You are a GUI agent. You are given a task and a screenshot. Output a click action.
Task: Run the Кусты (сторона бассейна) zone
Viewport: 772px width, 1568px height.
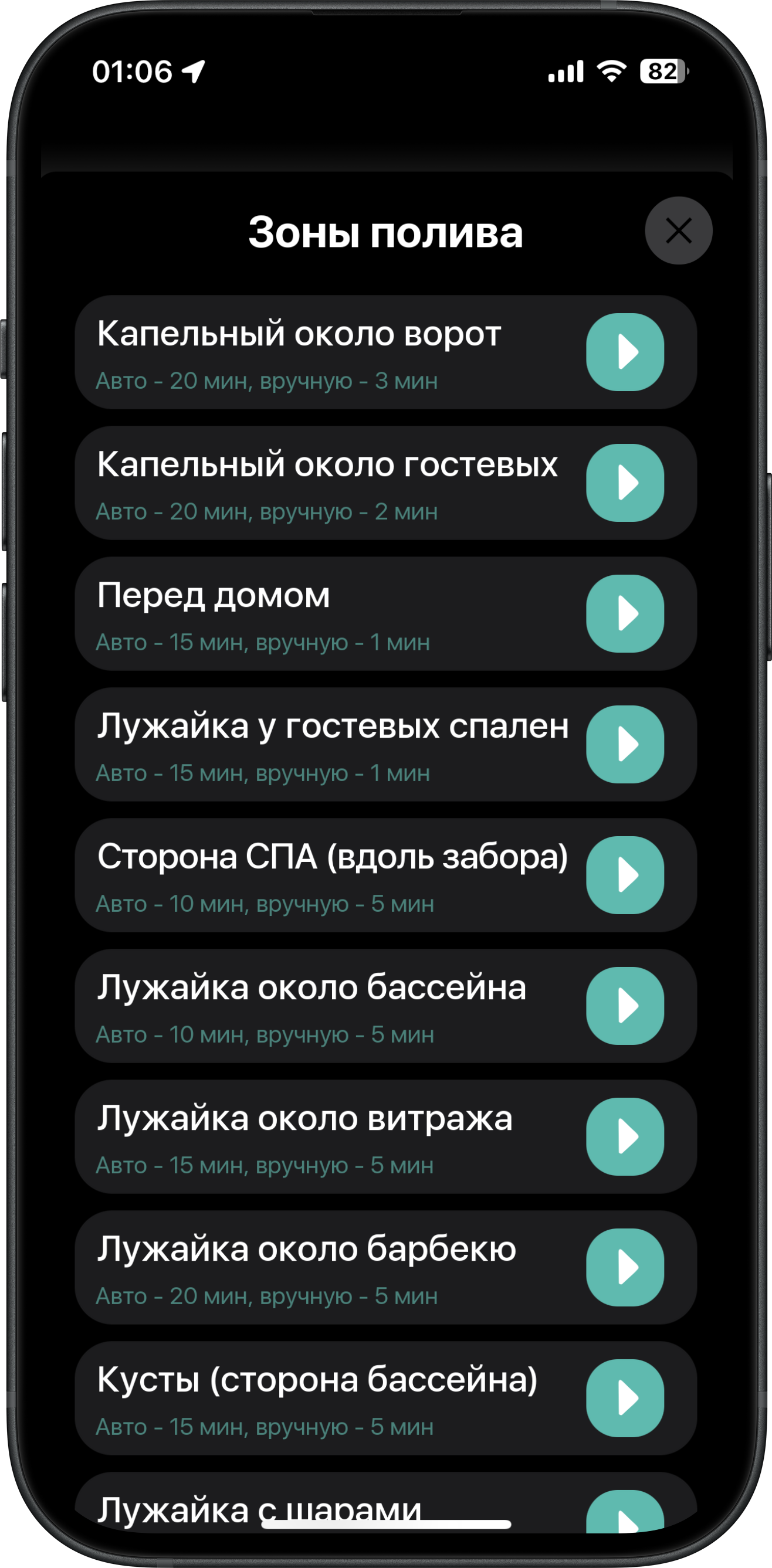click(x=625, y=1398)
